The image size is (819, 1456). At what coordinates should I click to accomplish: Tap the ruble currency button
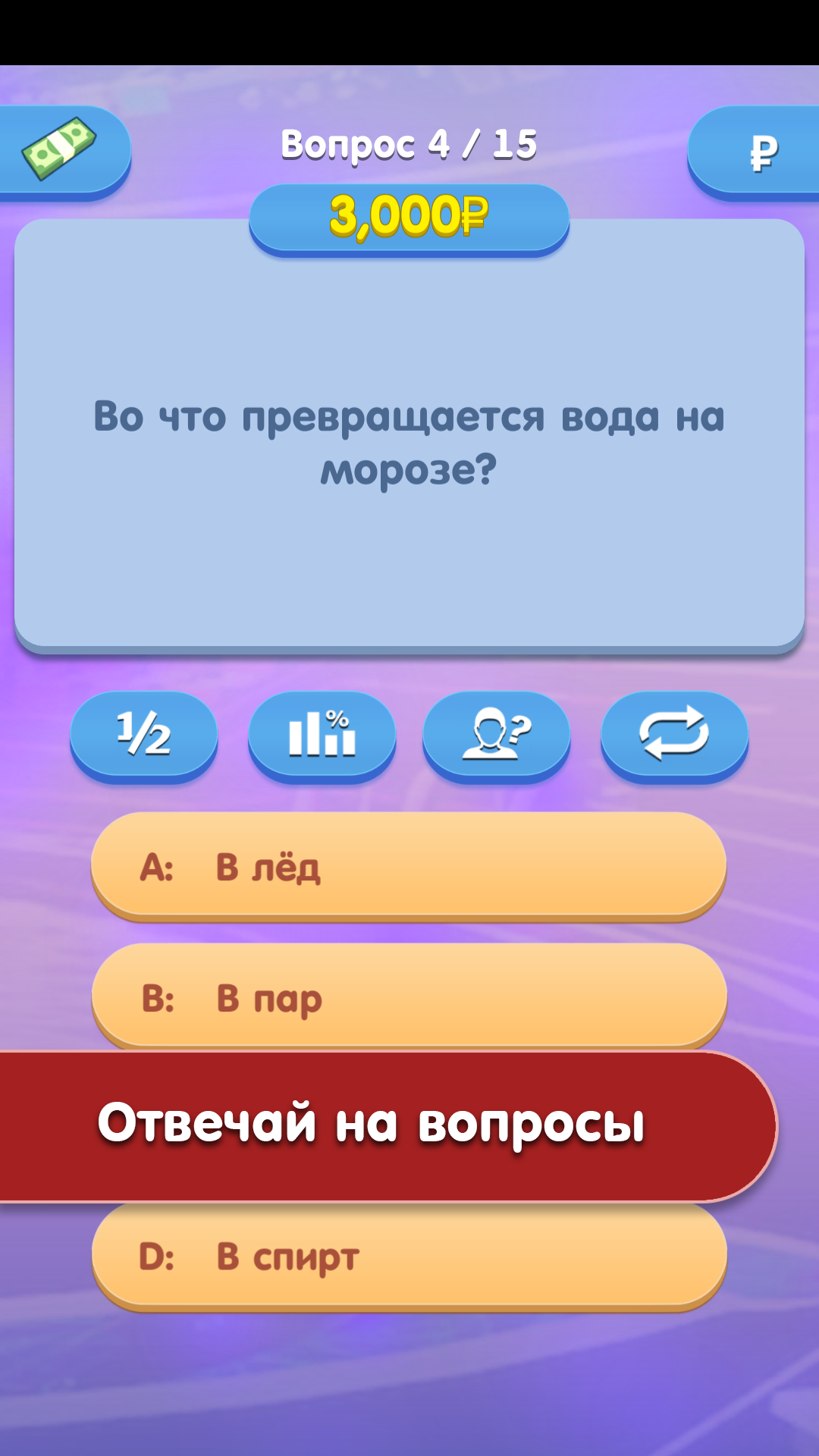755,152
